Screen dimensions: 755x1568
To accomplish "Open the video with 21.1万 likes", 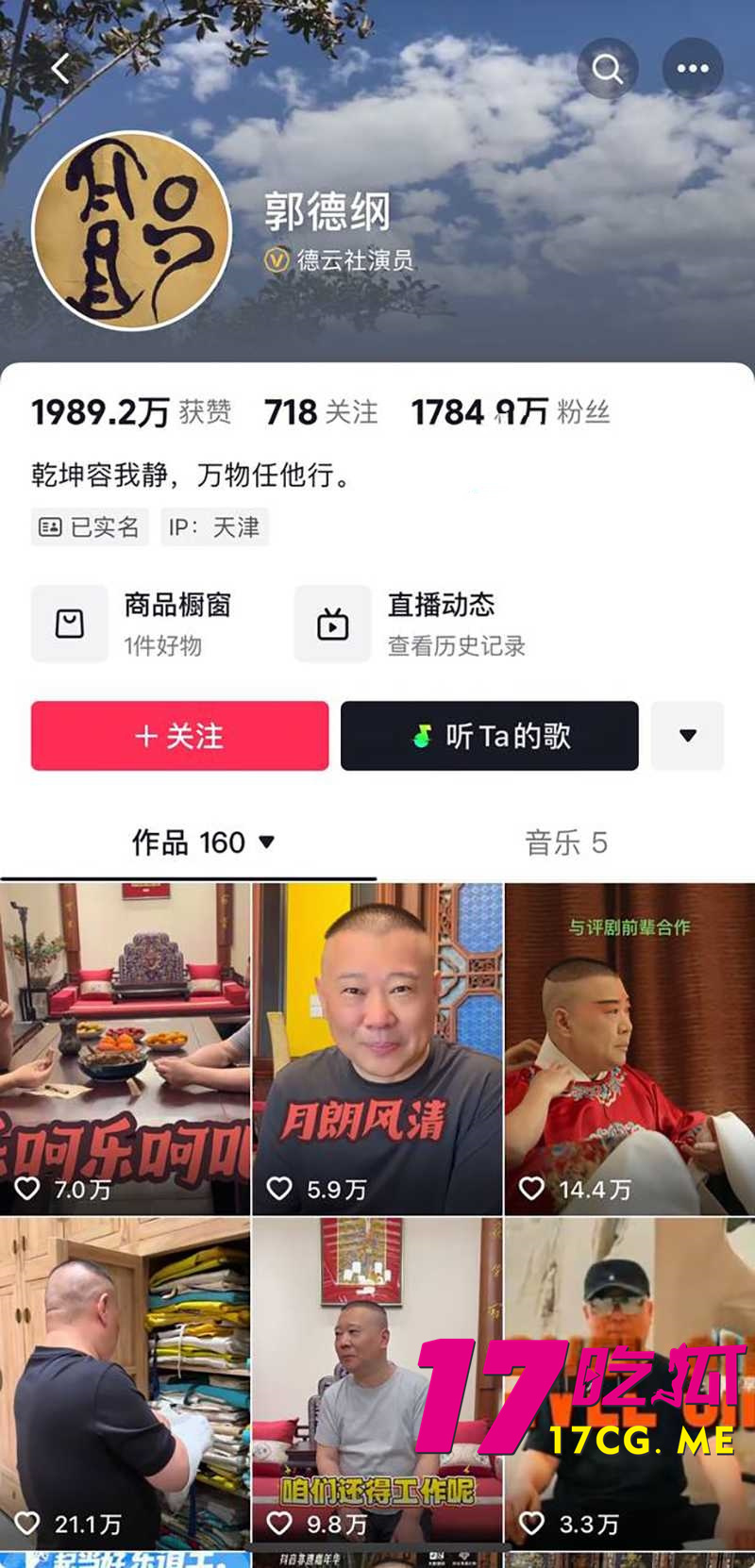I will [x=125, y=1382].
